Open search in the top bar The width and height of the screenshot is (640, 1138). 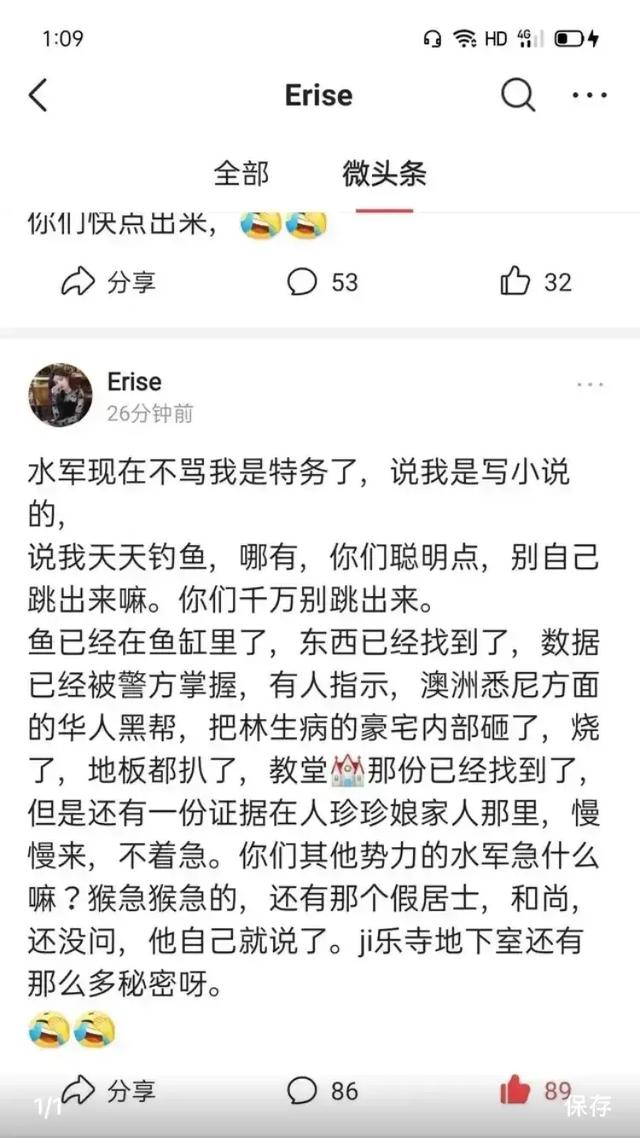pyautogui.click(x=517, y=96)
